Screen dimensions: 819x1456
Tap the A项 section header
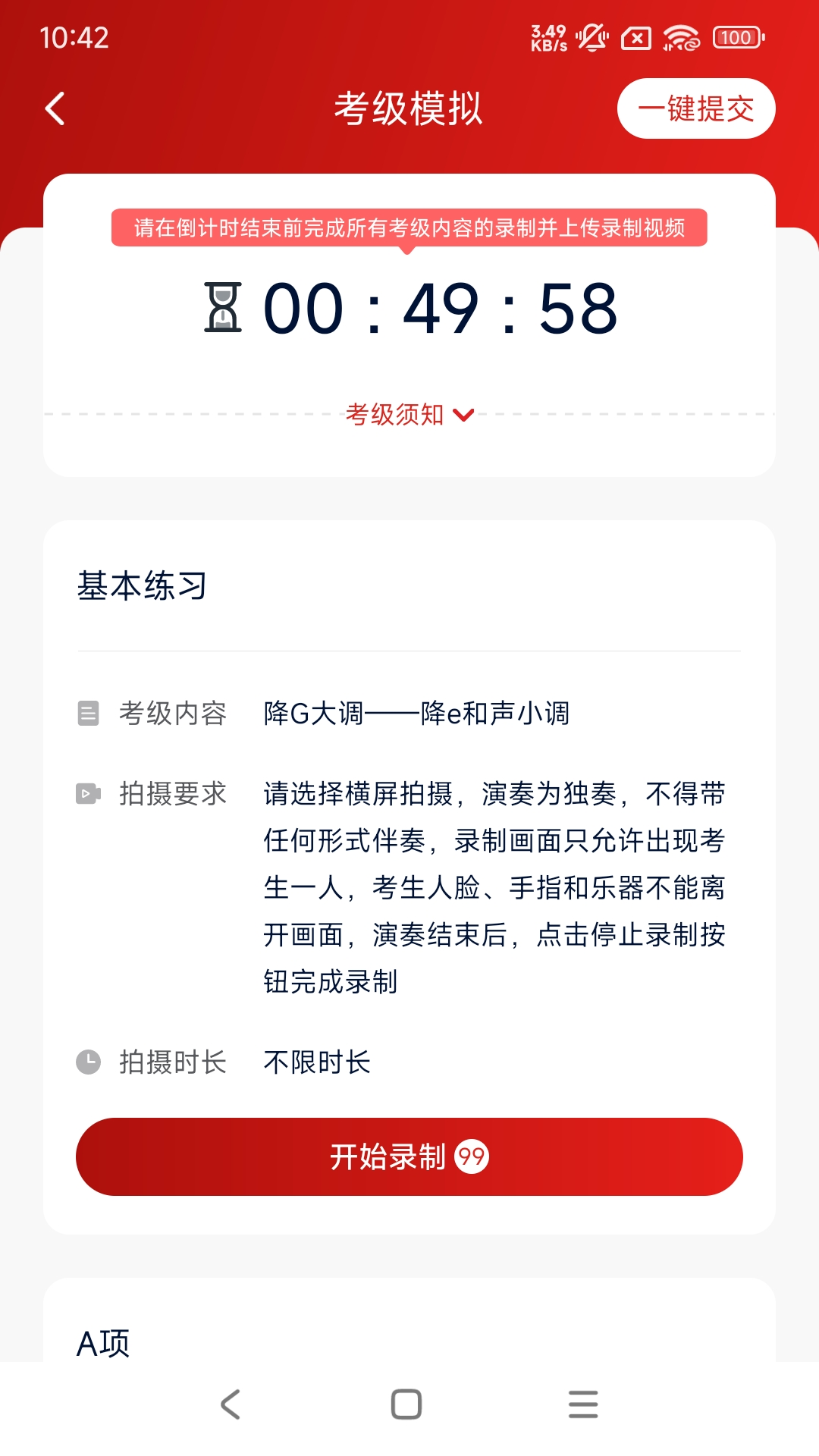pos(104,1341)
